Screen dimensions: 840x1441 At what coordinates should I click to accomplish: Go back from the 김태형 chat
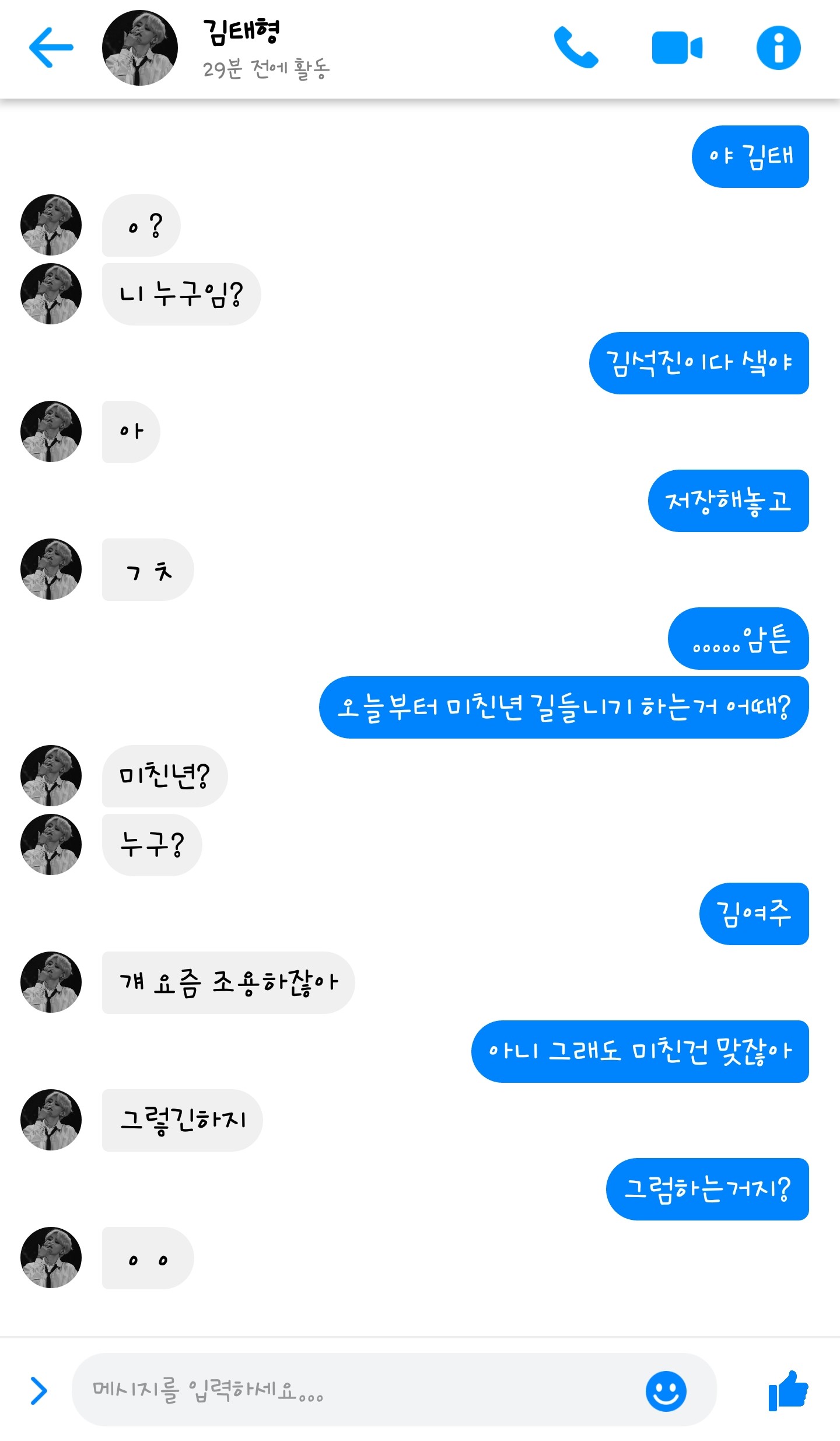51,48
